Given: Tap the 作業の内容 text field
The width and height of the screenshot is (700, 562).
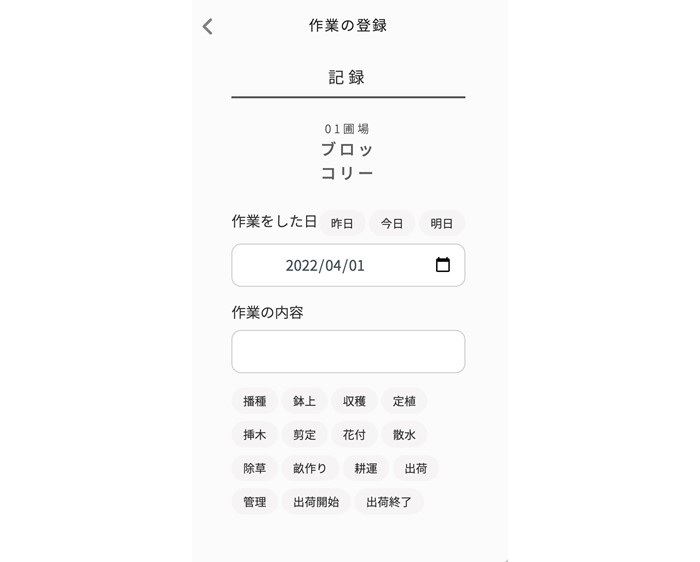Looking at the screenshot, I should pos(348,352).
